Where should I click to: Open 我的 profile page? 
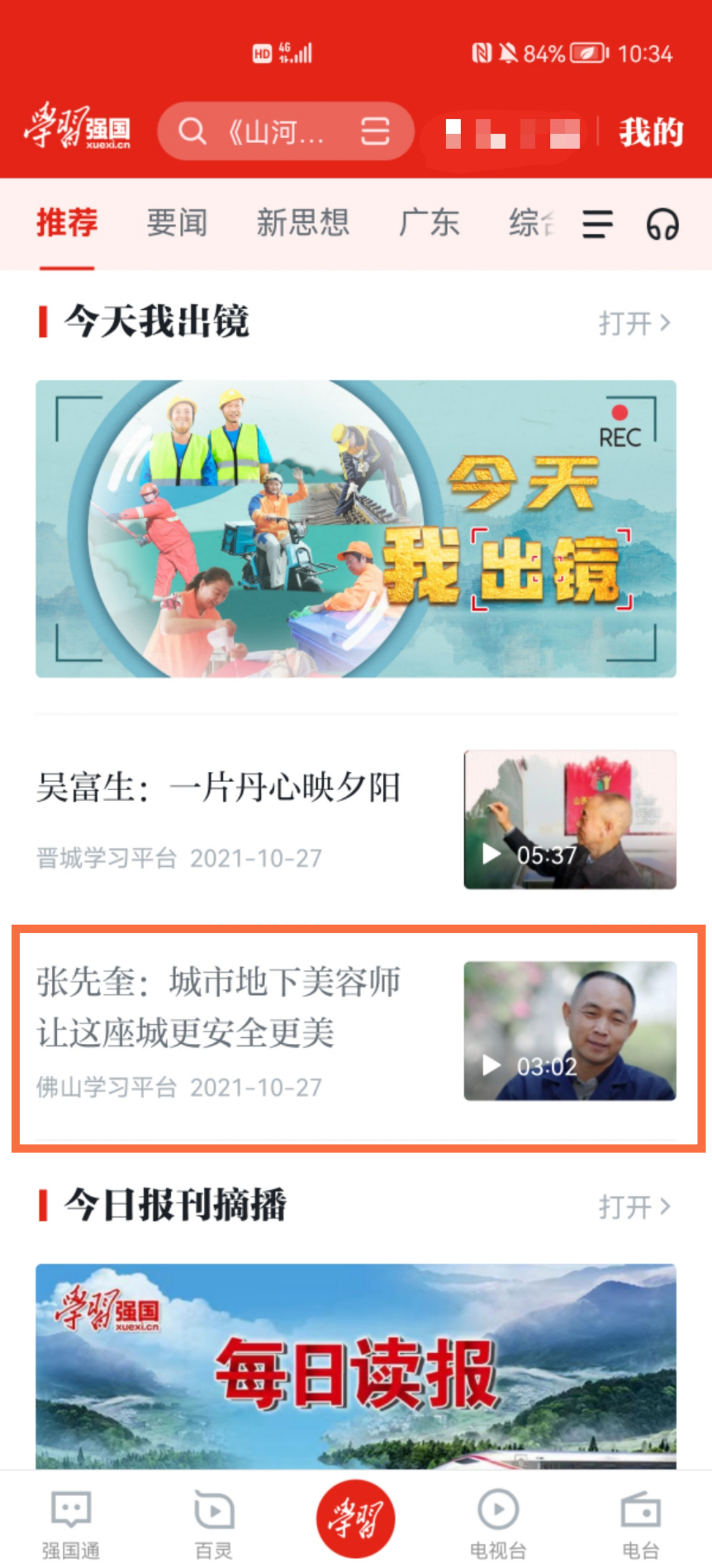click(x=650, y=132)
